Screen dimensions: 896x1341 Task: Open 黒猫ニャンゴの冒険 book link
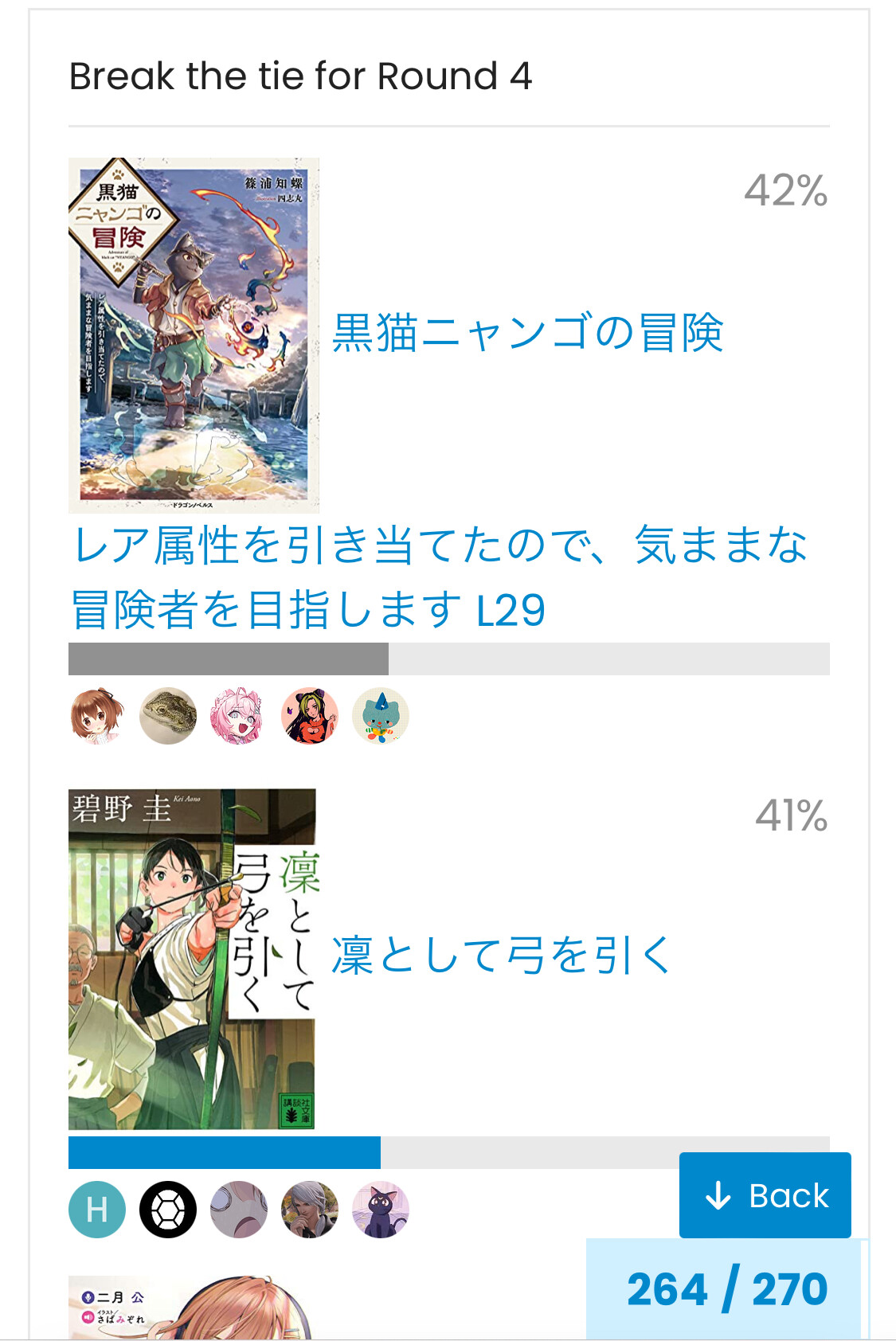tap(526, 332)
